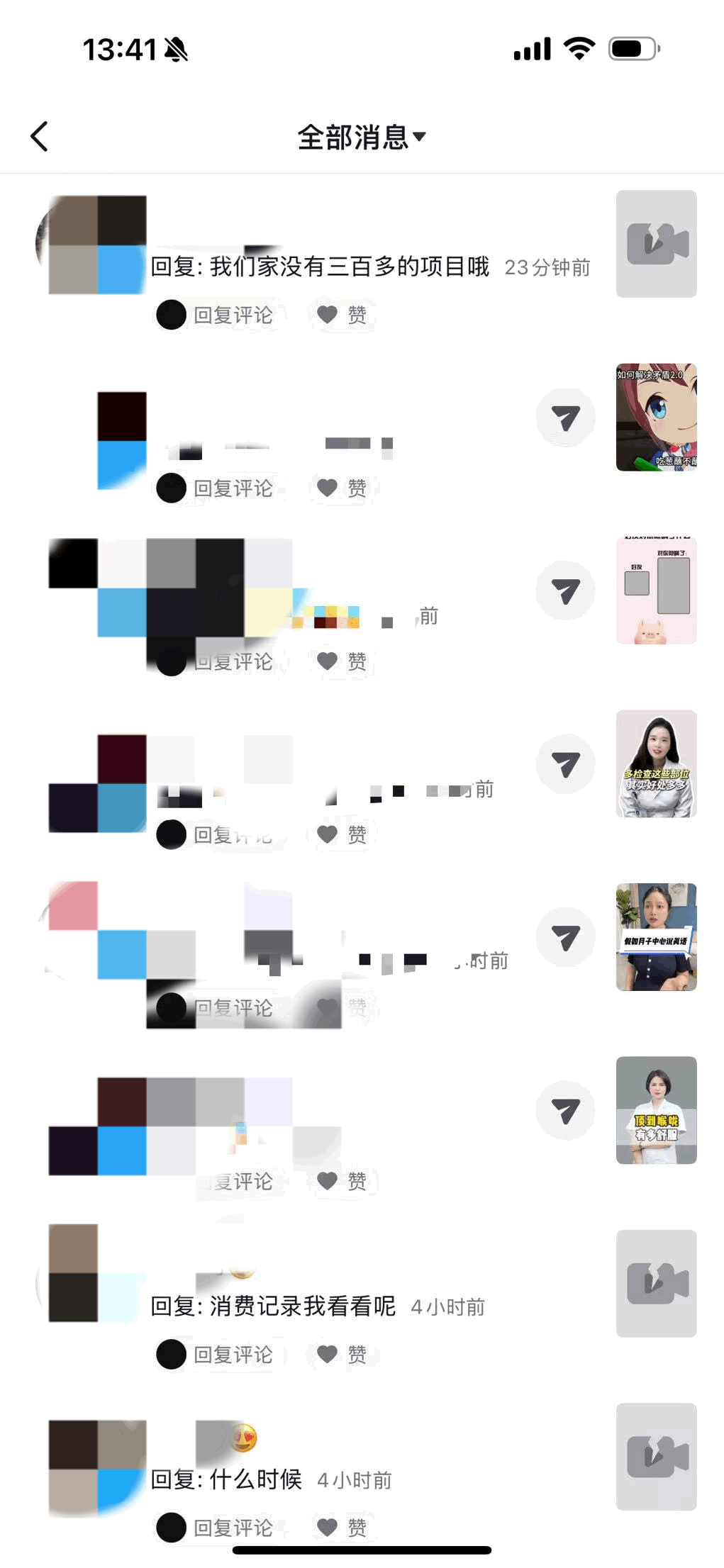Reply to the comment 消费记录我看看呢
The image size is (724, 1568).
click(x=220, y=1355)
